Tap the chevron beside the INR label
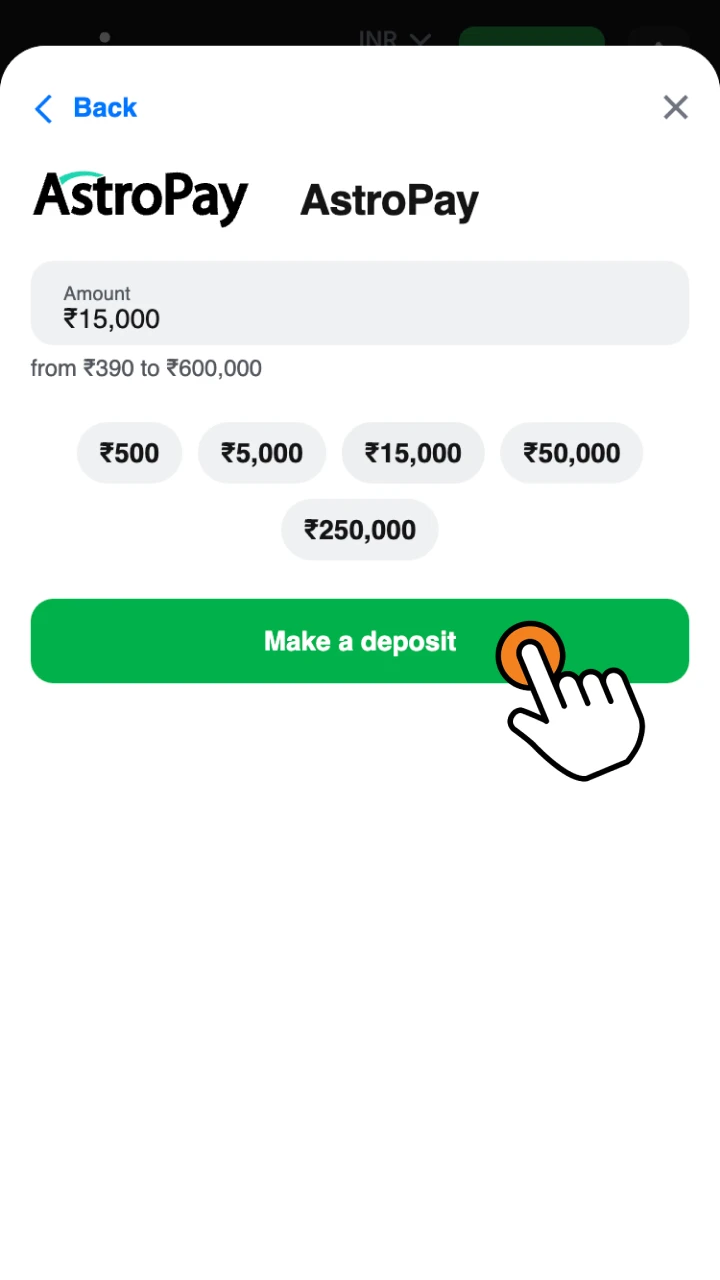Image resolution: width=720 pixels, height=1280 pixels. pyautogui.click(x=420, y=38)
